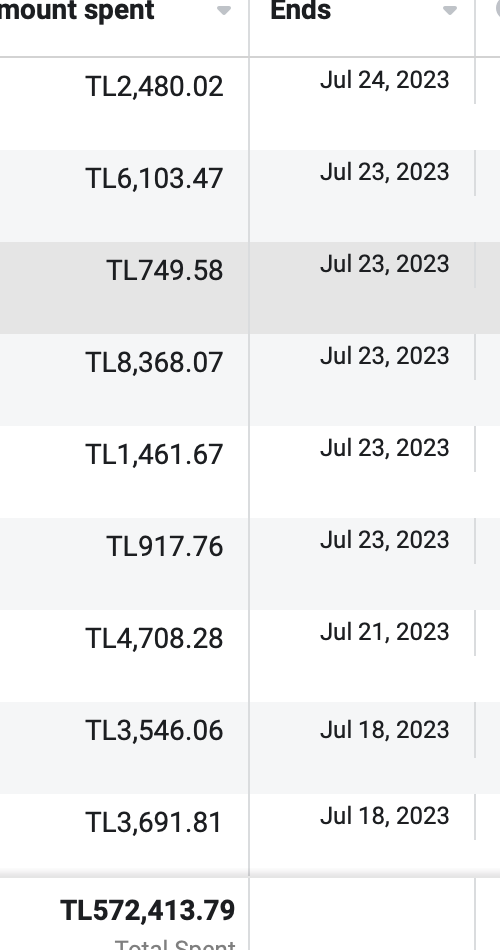Select the row with TL8,368.07 spent
Screen dimensions: 500x950
pyautogui.click(x=250, y=380)
